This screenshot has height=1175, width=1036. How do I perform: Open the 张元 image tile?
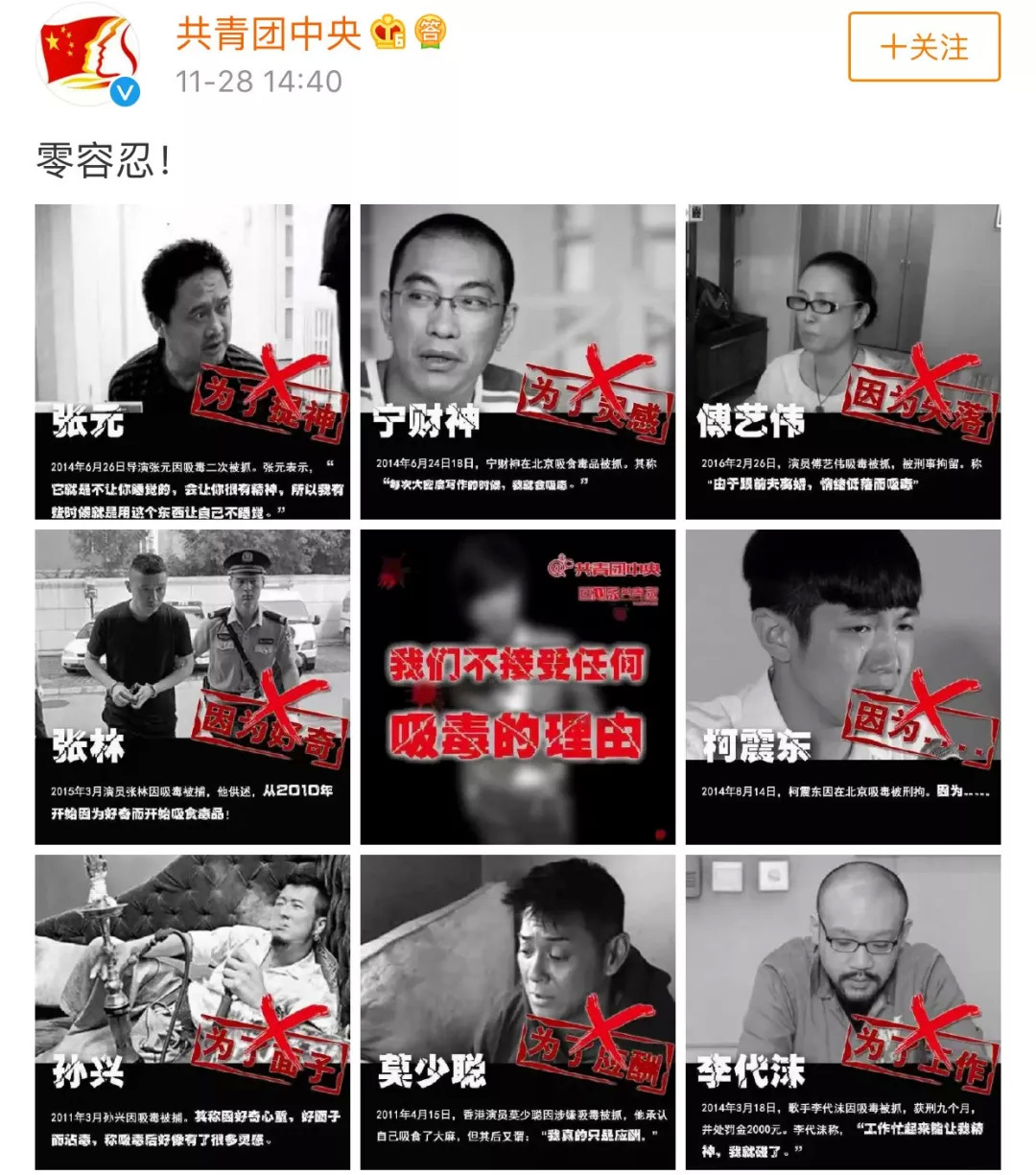pyautogui.click(x=192, y=362)
